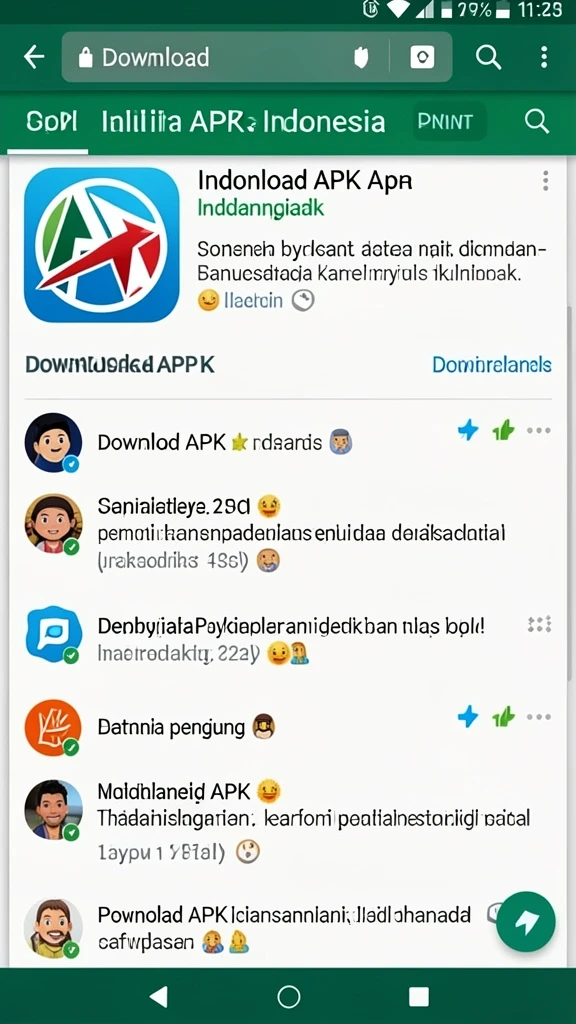Go to the home screen
This screenshot has width=576, height=1024.
pyautogui.click(x=289, y=997)
